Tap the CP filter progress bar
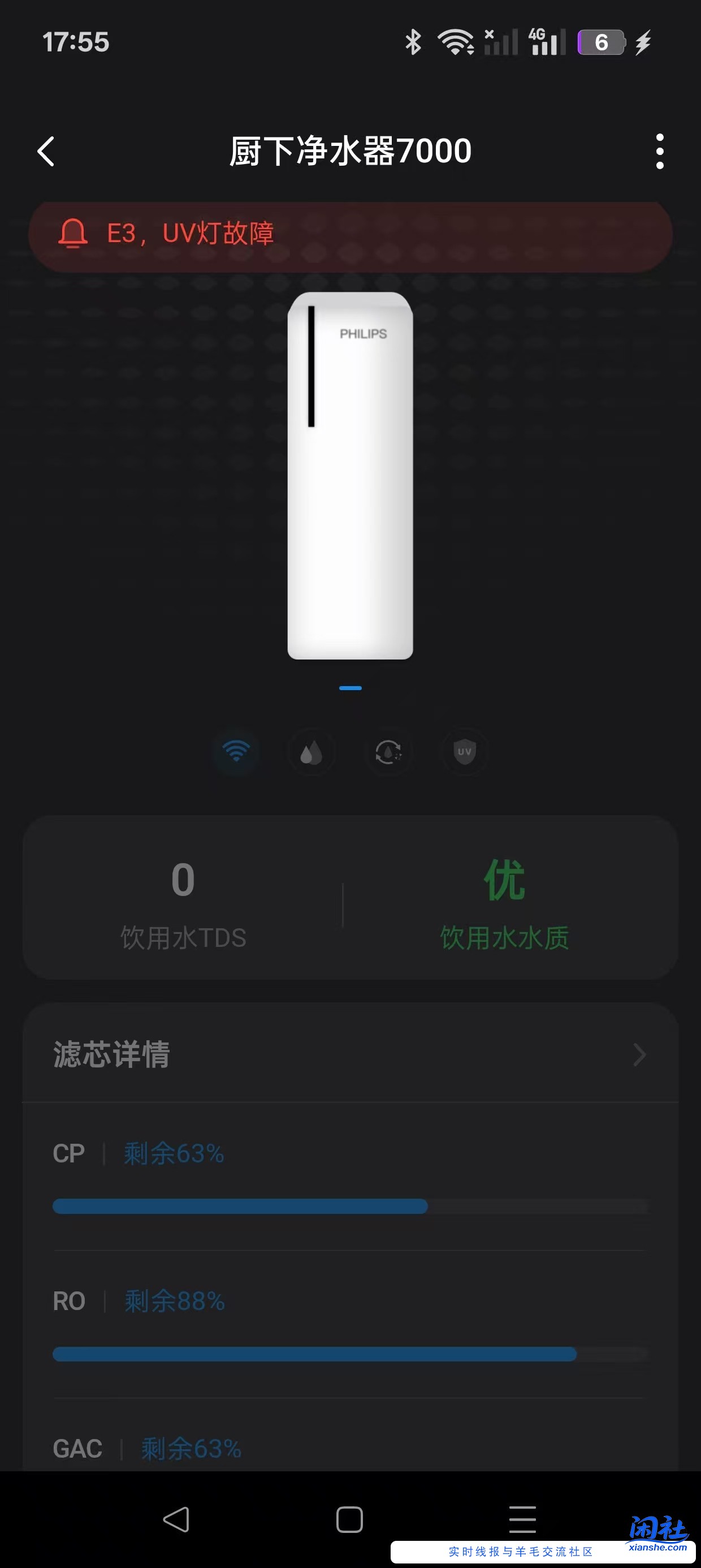Image resolution: width=701 pixels, height=1568 pixels. [x=350, y=1207]
